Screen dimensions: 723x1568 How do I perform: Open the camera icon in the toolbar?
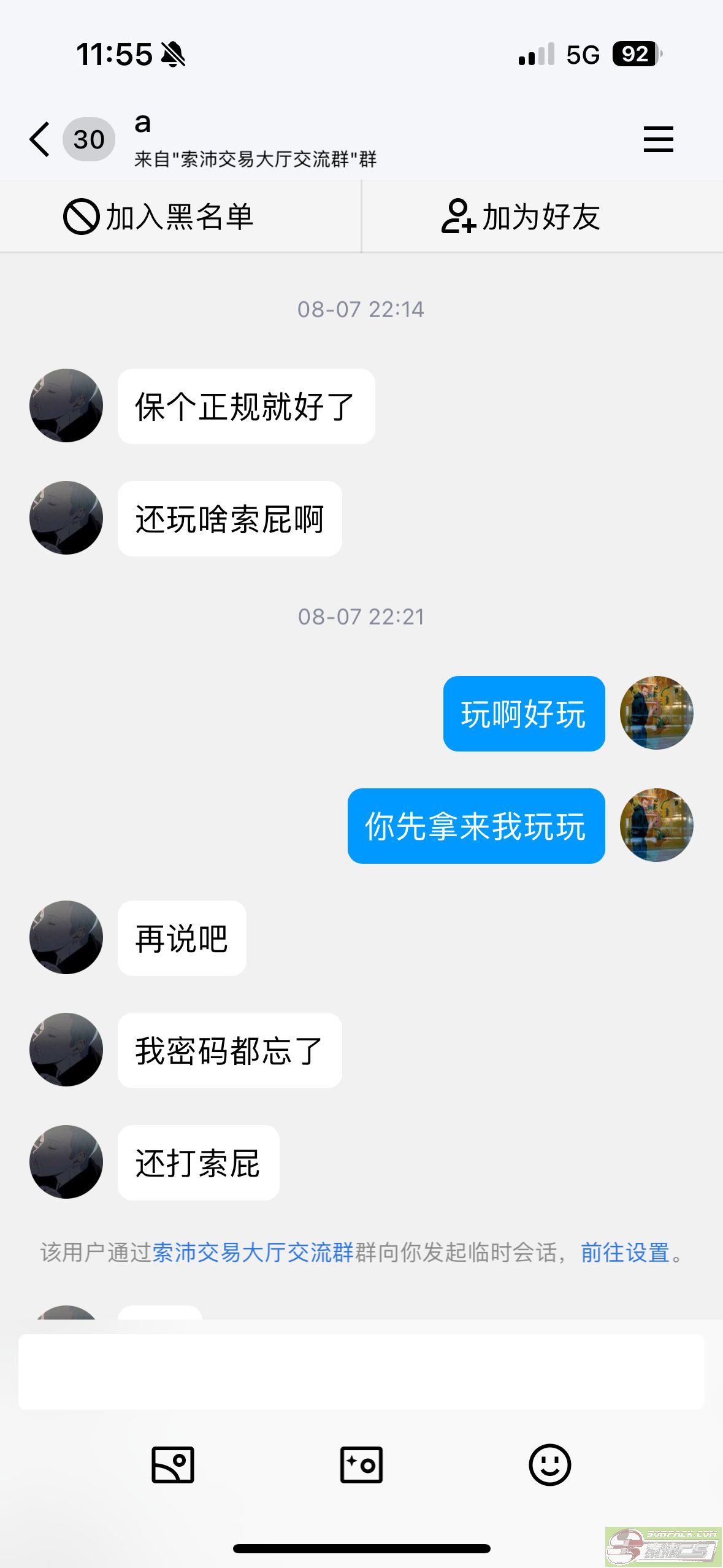click(361, 1465)
